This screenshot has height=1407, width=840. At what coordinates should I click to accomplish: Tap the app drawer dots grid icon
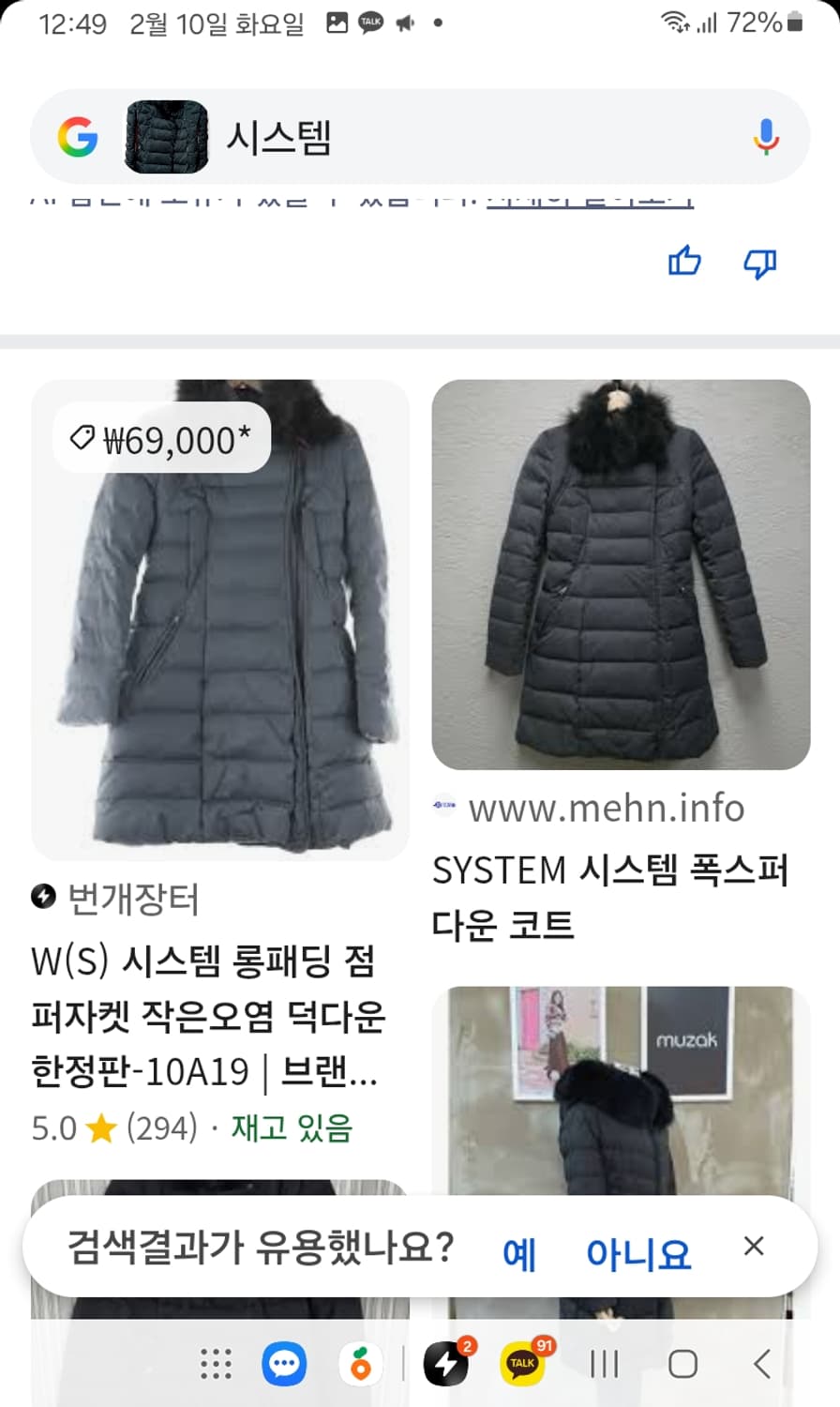[215, 1364]
